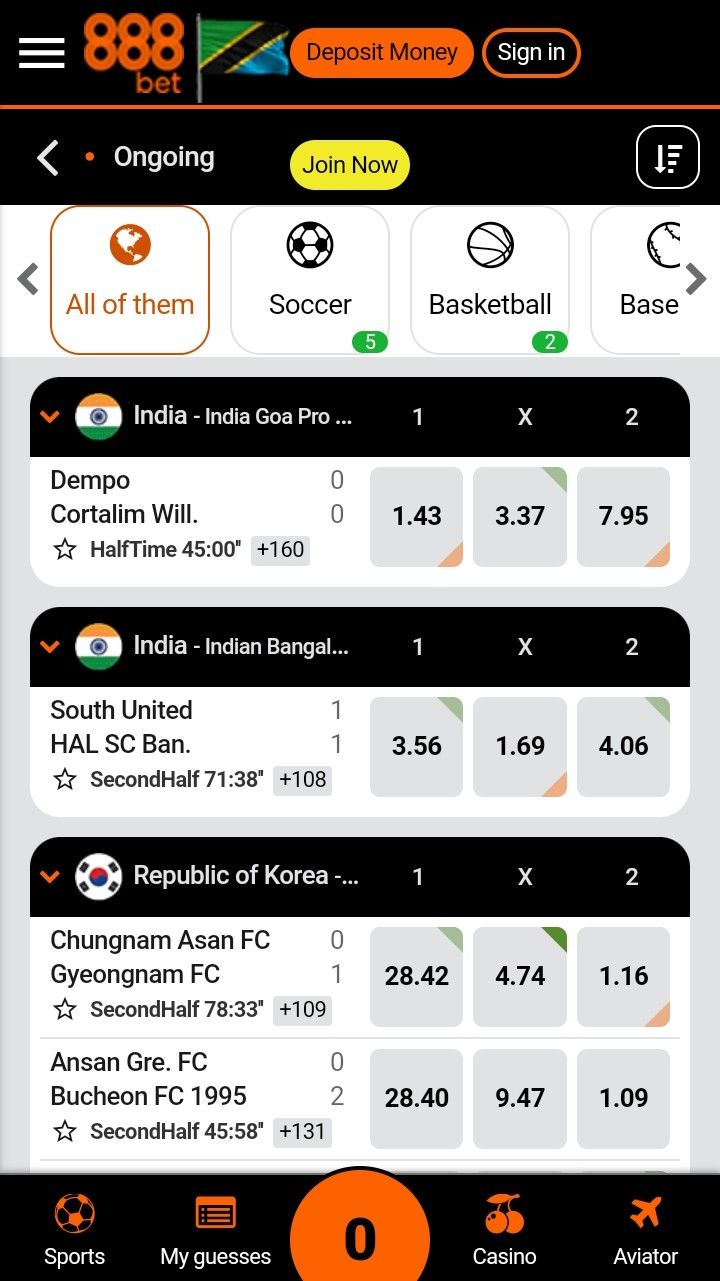
Task: Show next sports with right arrow
Action: click(x=695, y=279)
